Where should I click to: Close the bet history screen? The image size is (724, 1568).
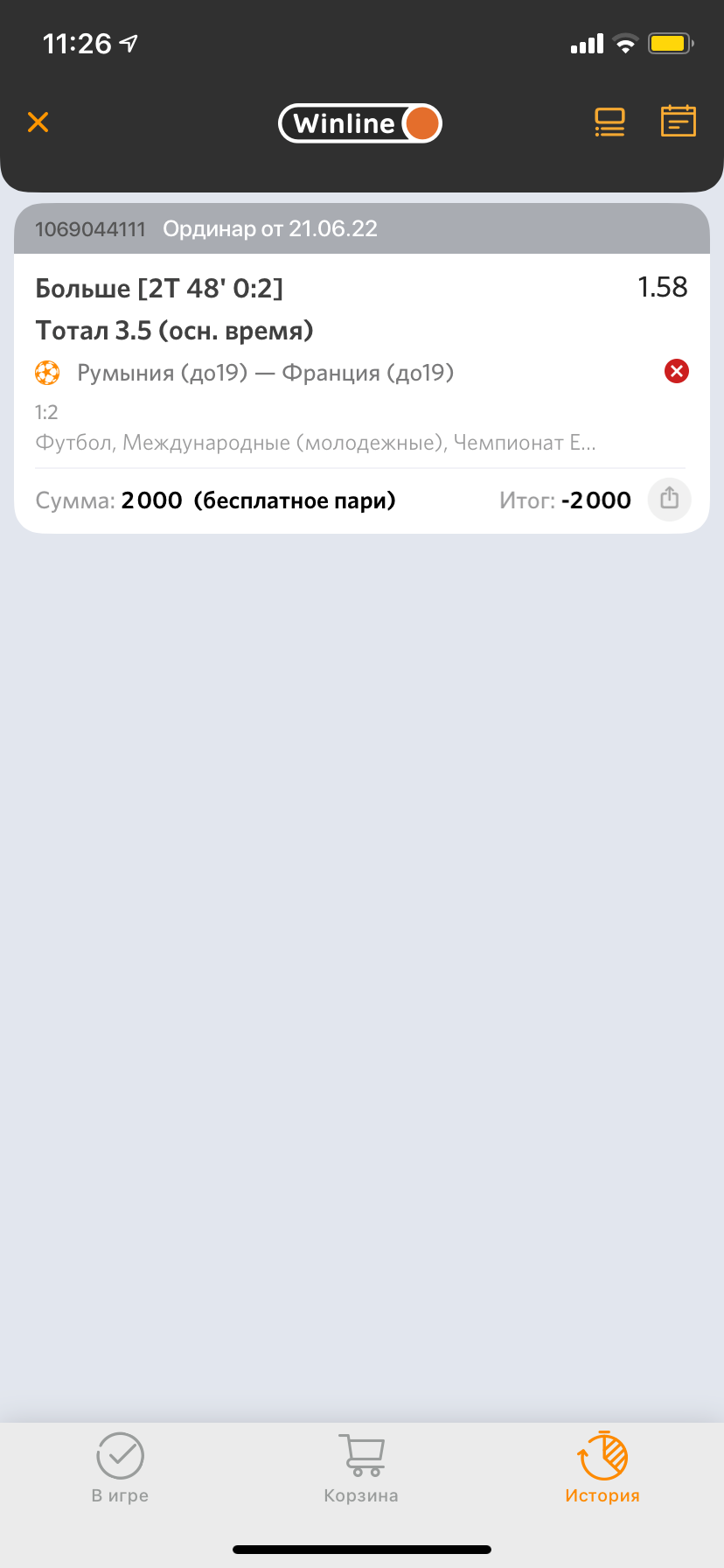pos(38,122)
